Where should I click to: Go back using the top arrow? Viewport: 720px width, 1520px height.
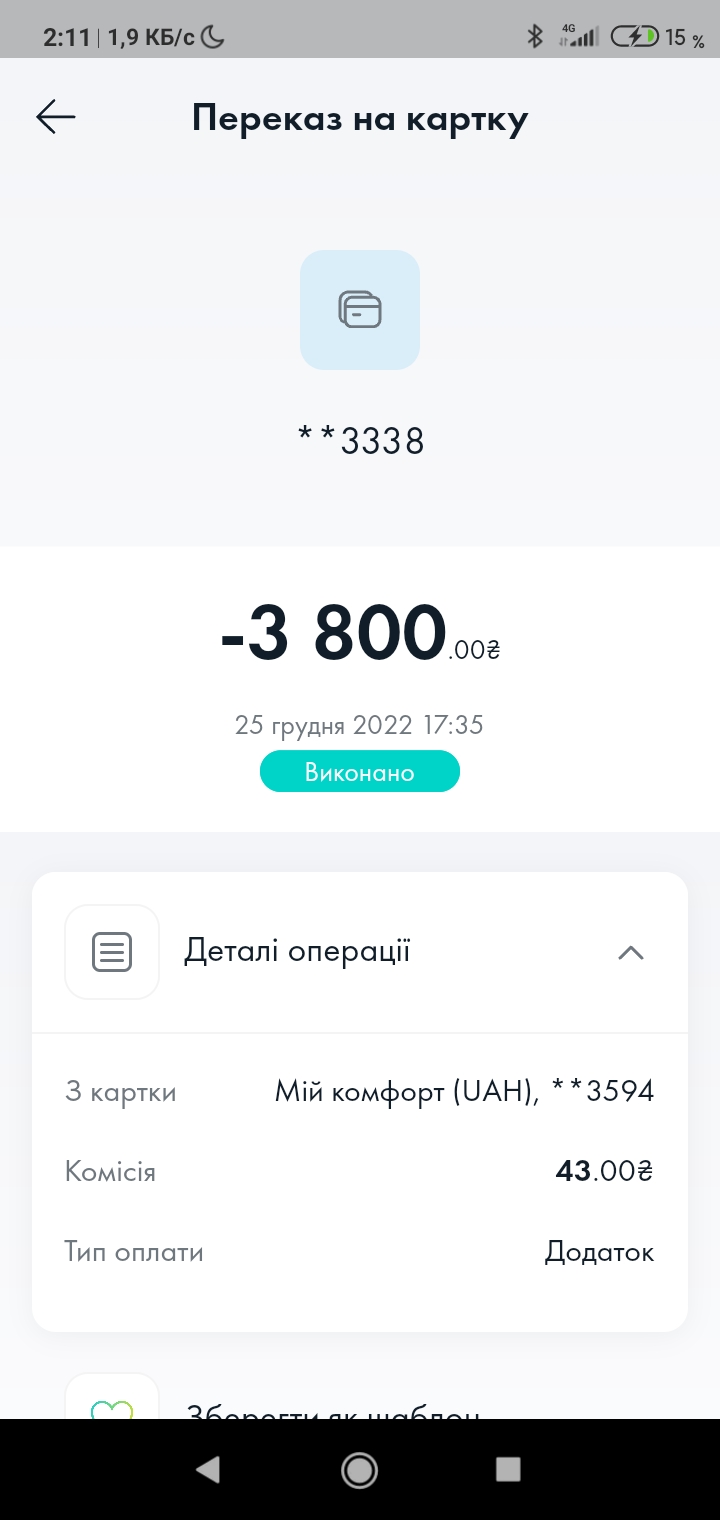56,117
